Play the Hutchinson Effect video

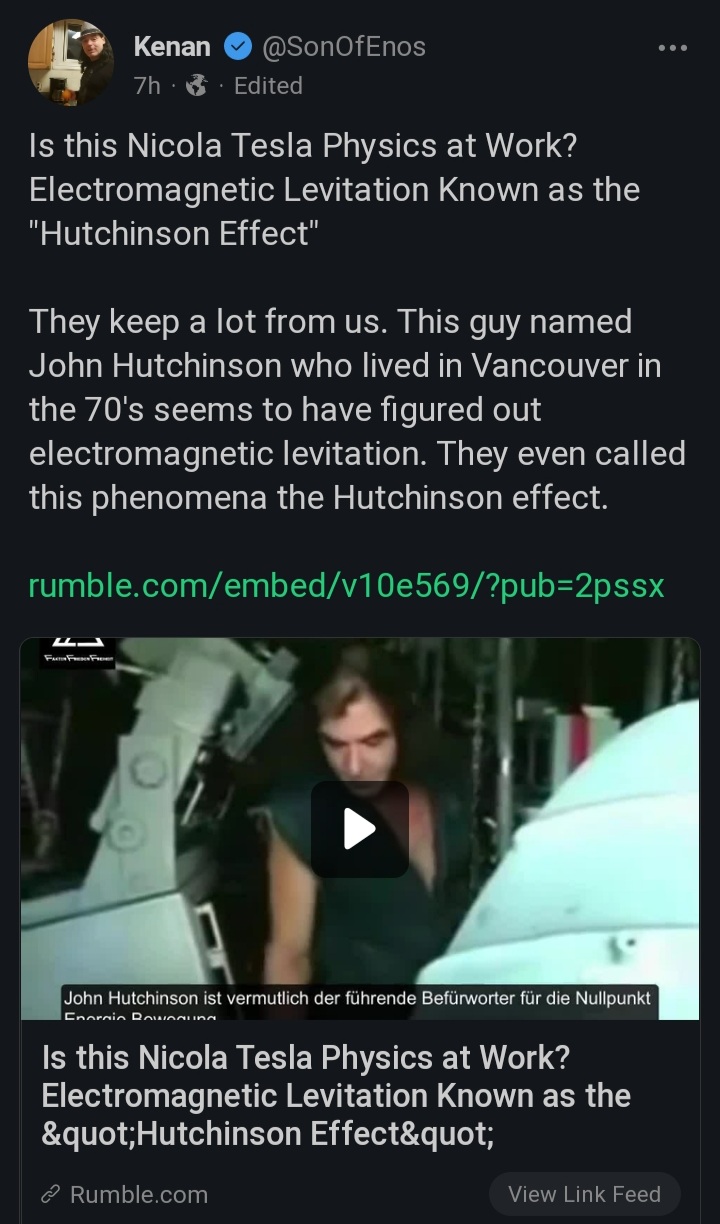coord(360,829)
